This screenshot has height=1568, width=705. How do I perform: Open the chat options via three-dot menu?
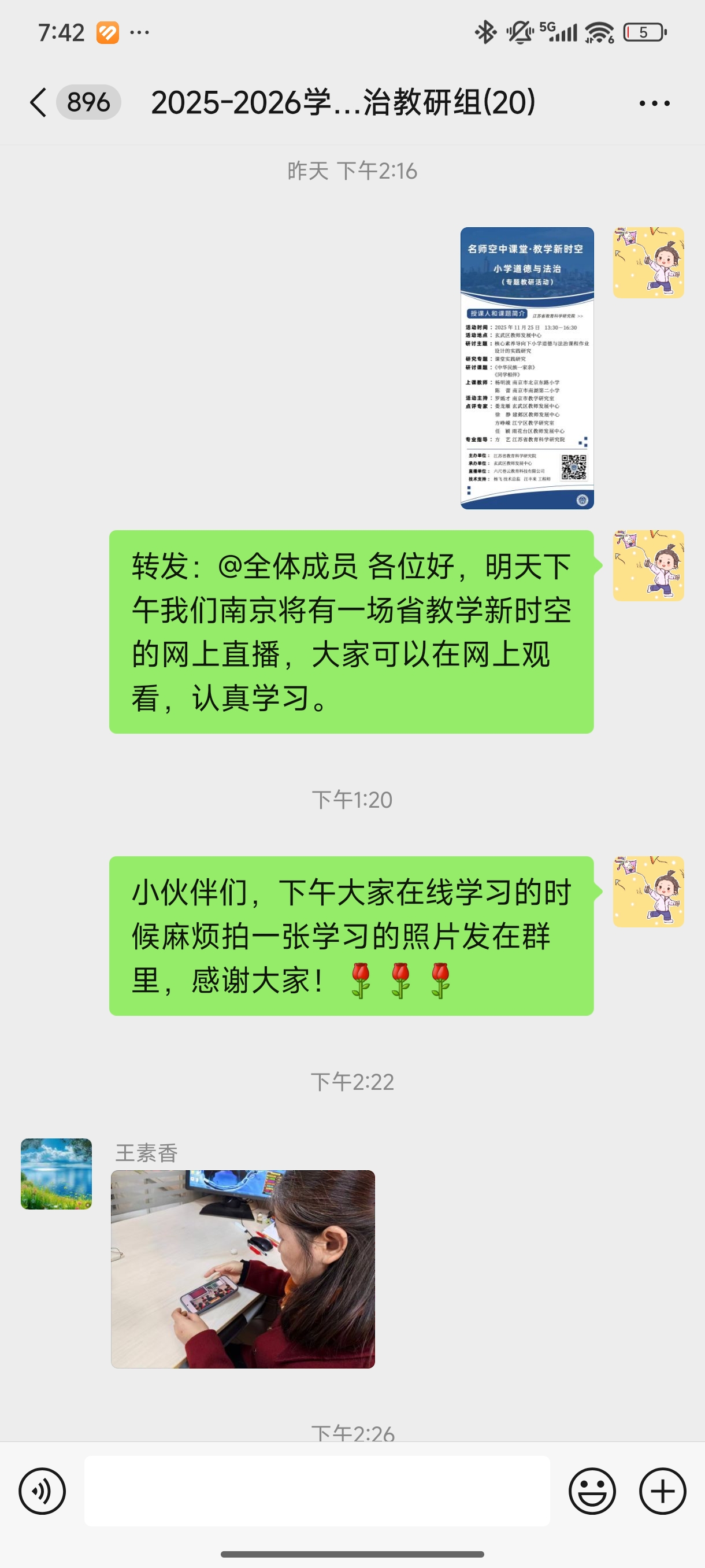[655, 102]
